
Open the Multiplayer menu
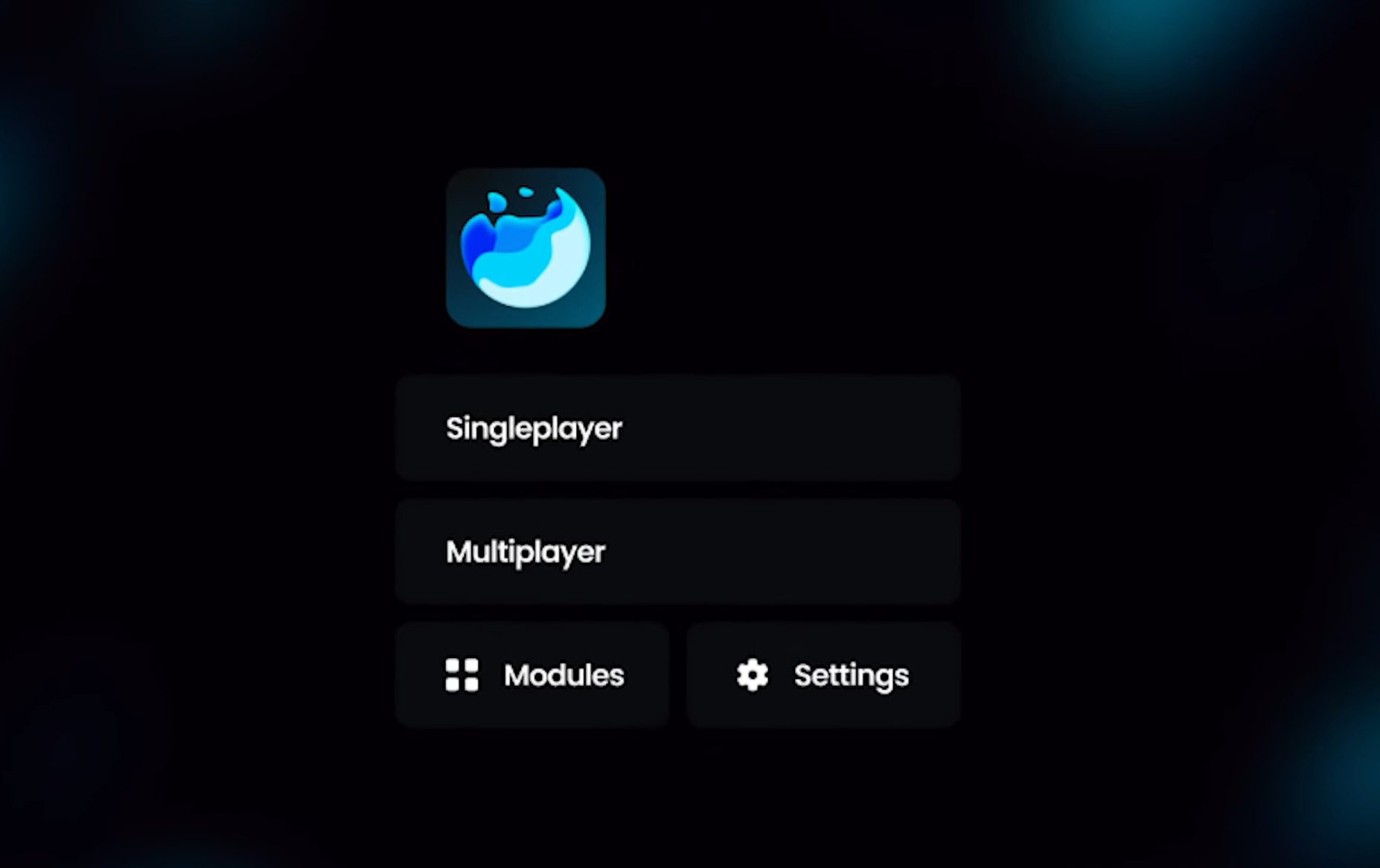[677, 552]
